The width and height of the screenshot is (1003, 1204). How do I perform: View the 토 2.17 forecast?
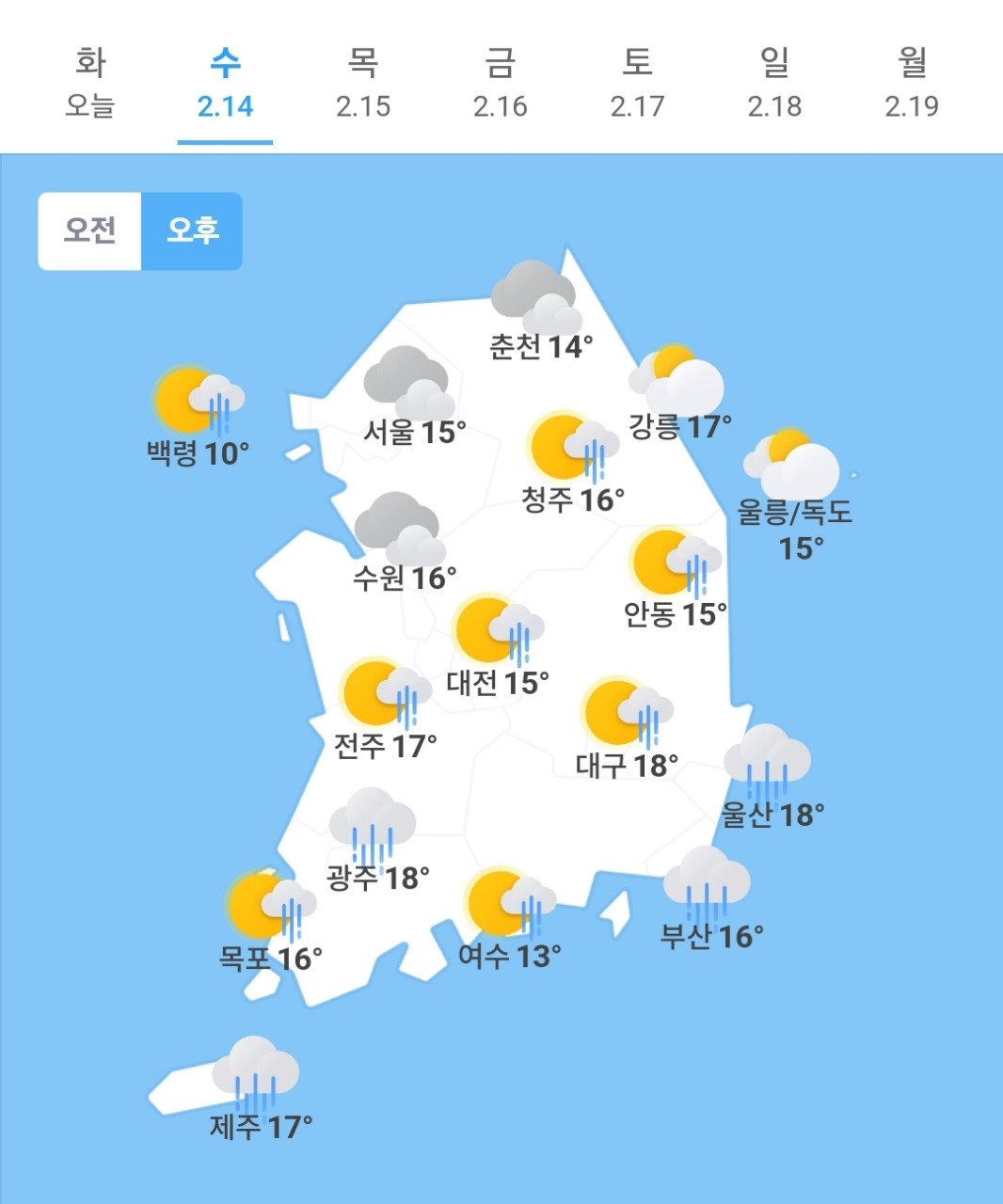coord(637,83)
